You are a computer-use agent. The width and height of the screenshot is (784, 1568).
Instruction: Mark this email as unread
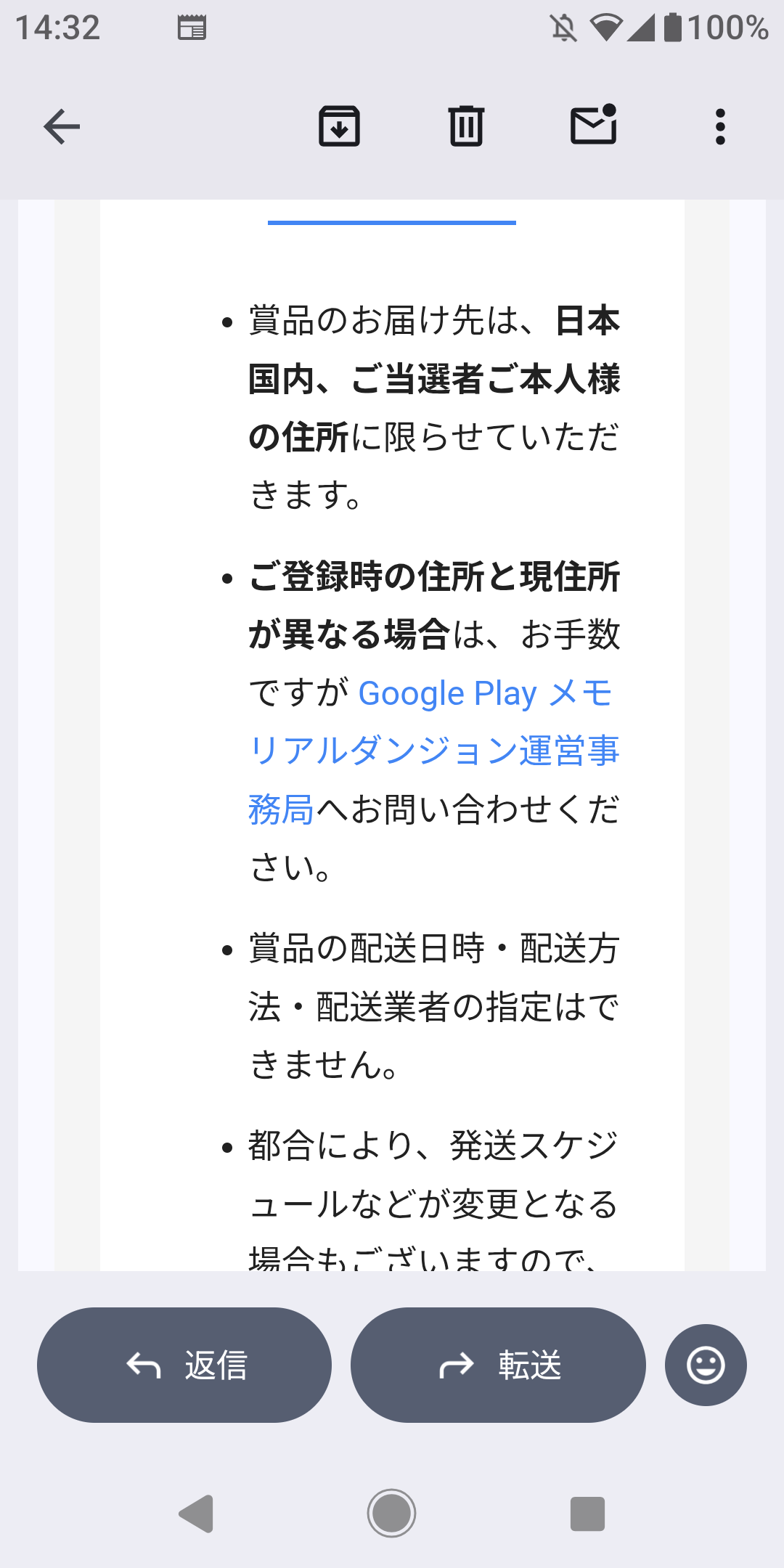point(593,126)
